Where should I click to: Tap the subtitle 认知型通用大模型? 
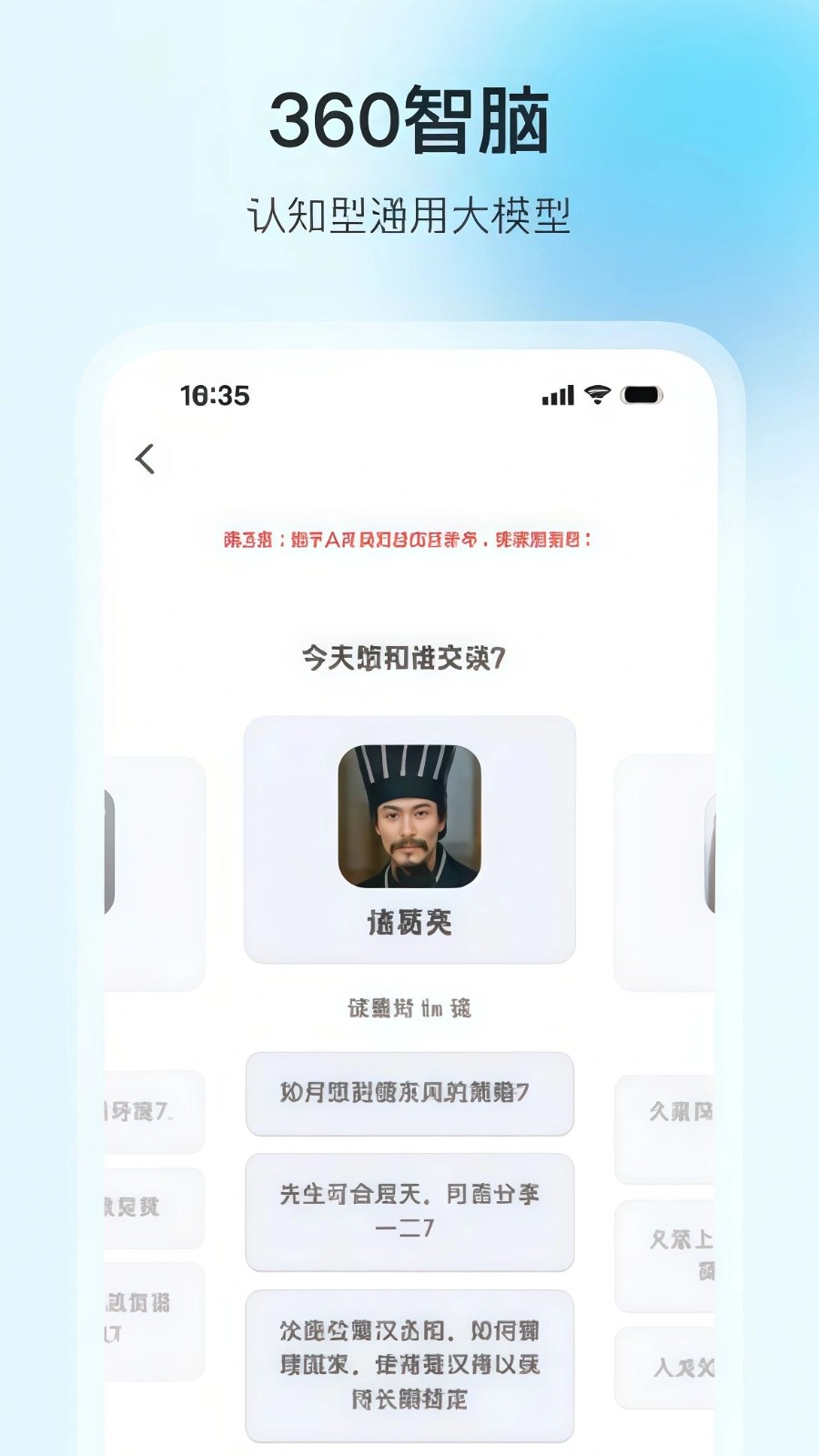409,213
